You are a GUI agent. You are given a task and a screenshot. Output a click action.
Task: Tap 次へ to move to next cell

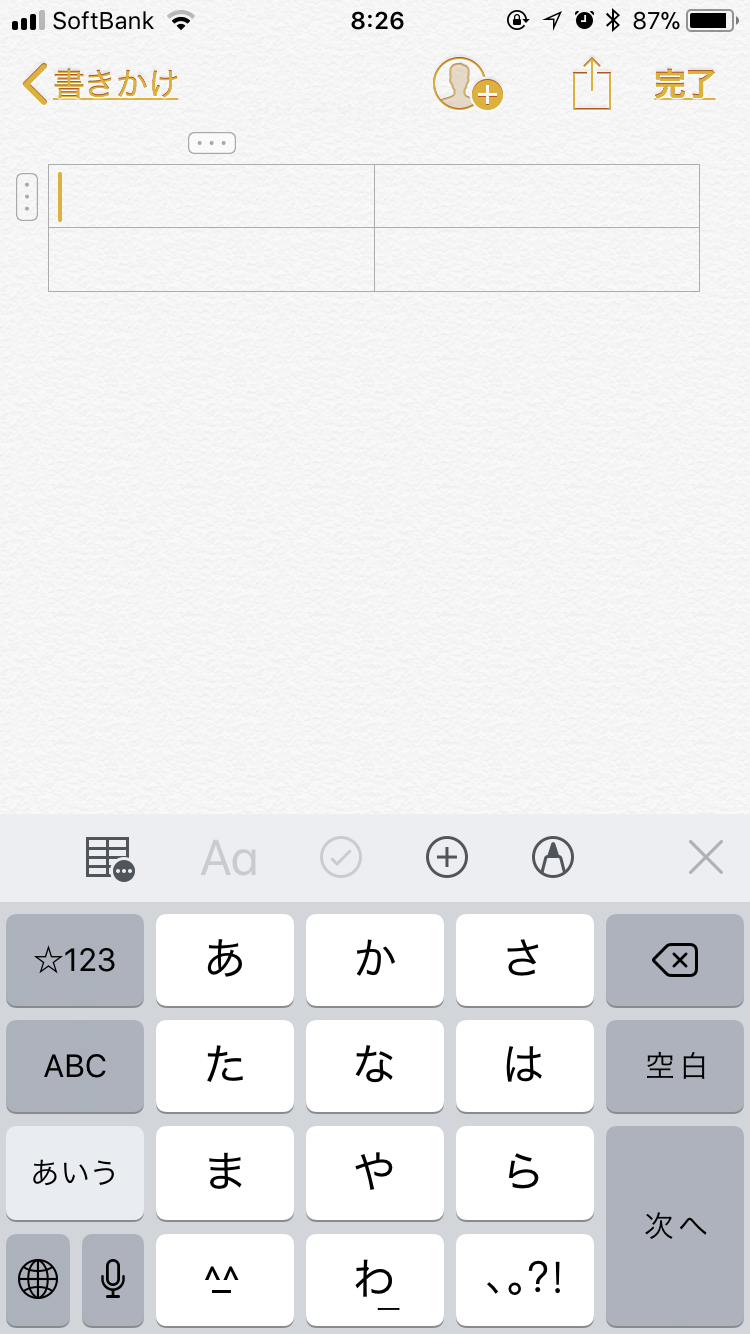[675, 1226]
